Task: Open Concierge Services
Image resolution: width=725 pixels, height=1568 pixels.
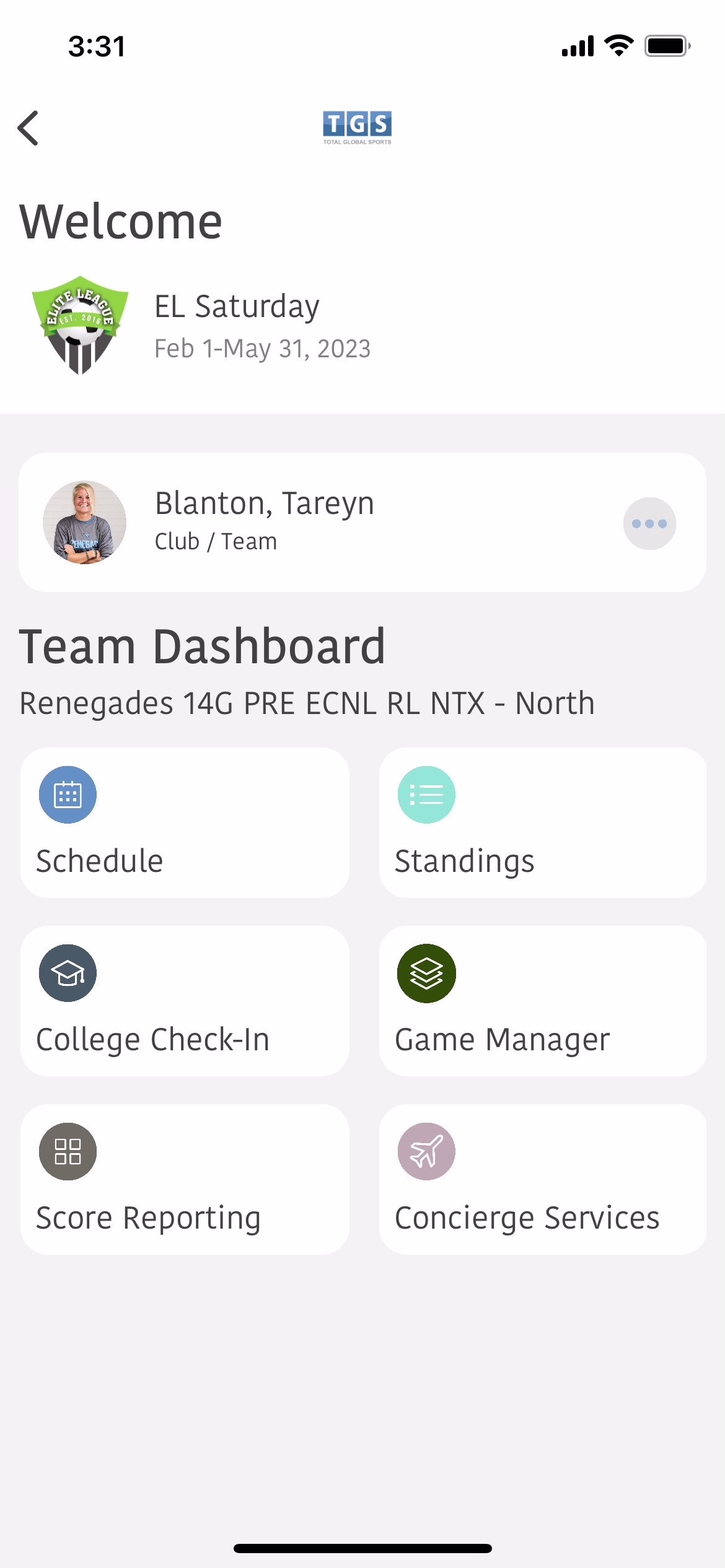Action: [542, 1179]
